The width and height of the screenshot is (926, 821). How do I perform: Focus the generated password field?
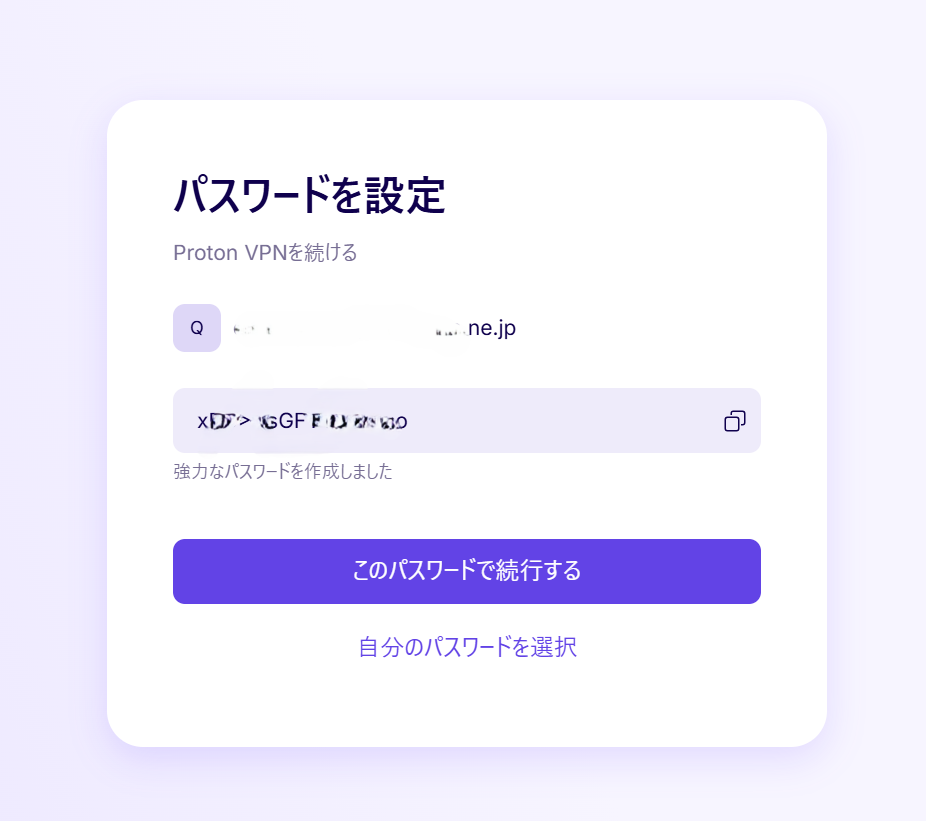pyautogui.click(x=440, y=421)
